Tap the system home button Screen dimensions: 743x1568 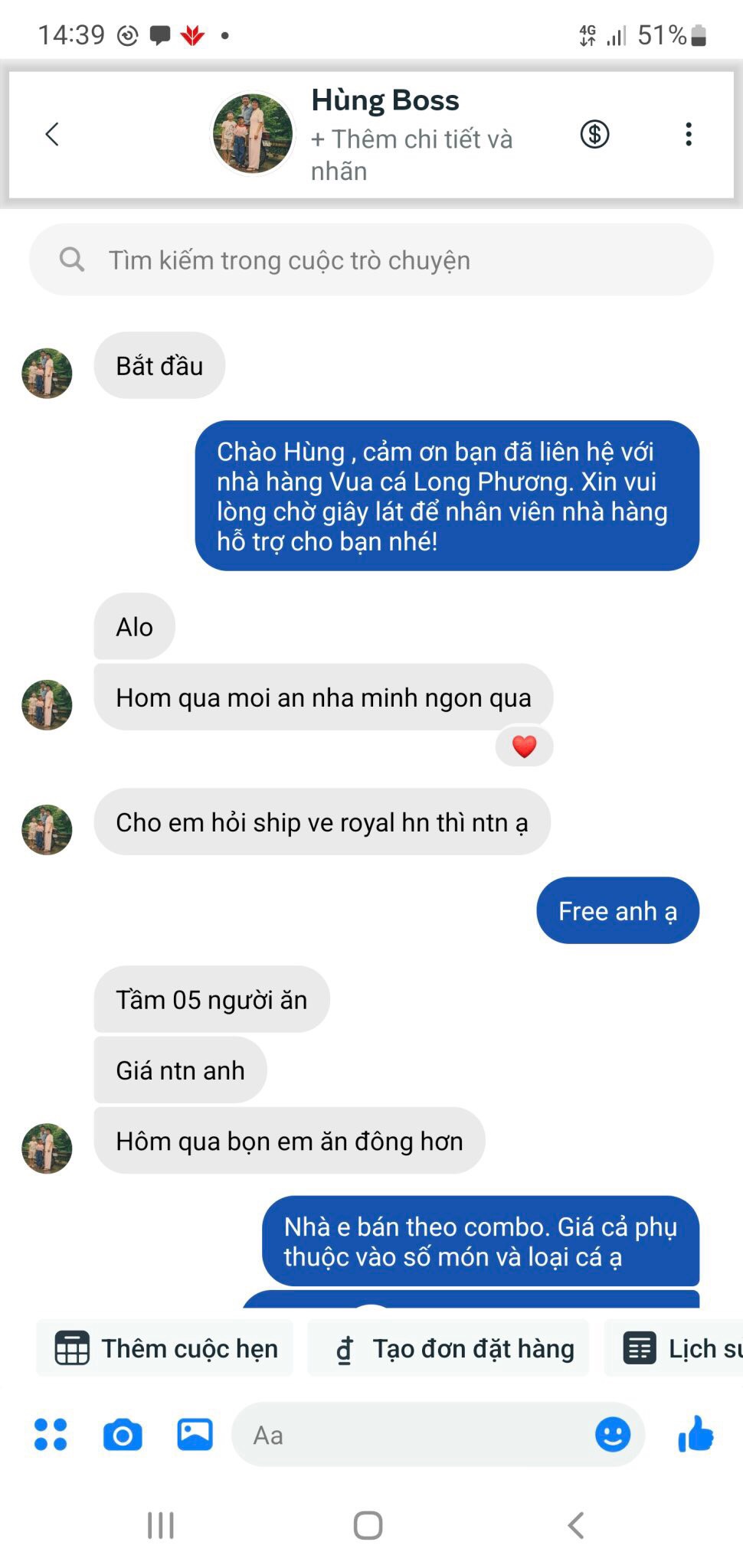(x=368, y=1525)
